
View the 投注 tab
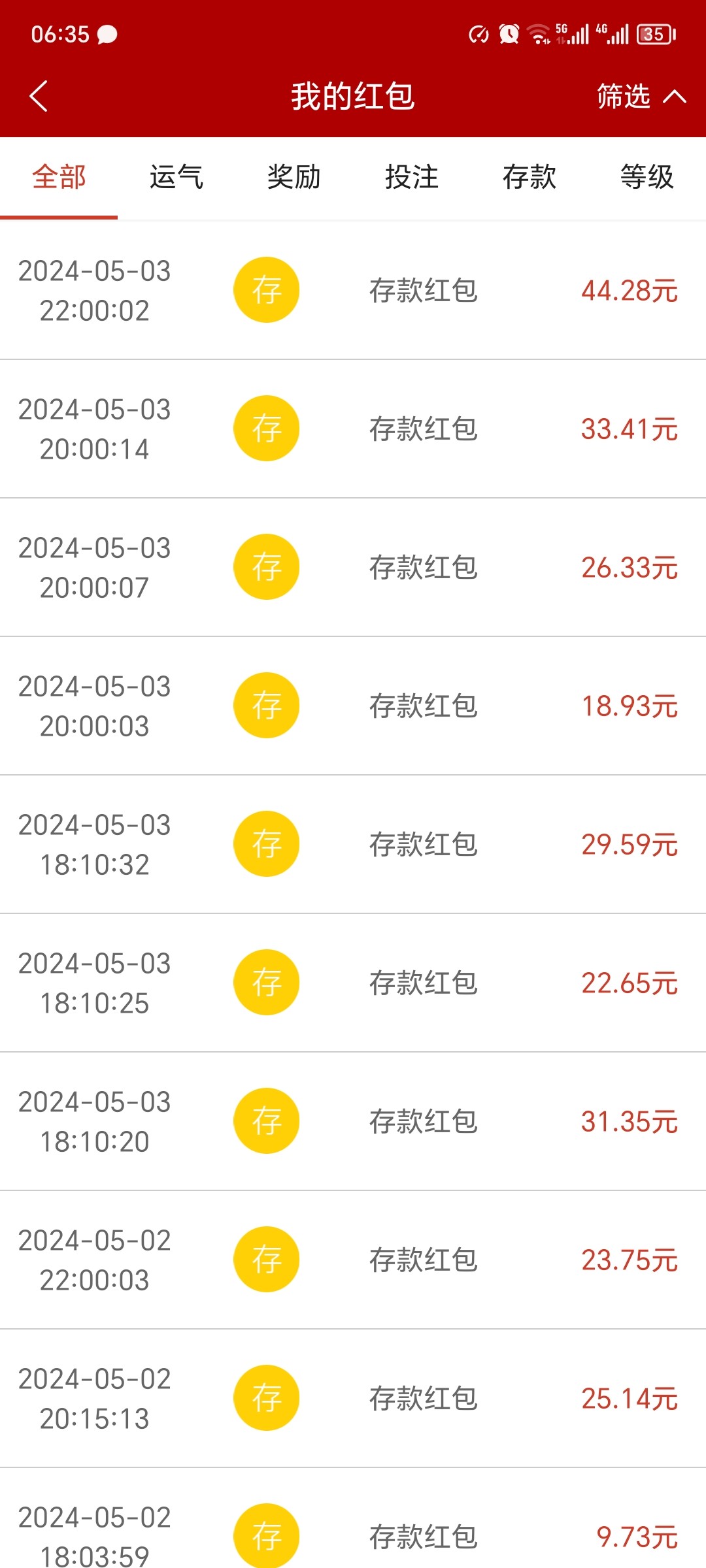point(412,177)
